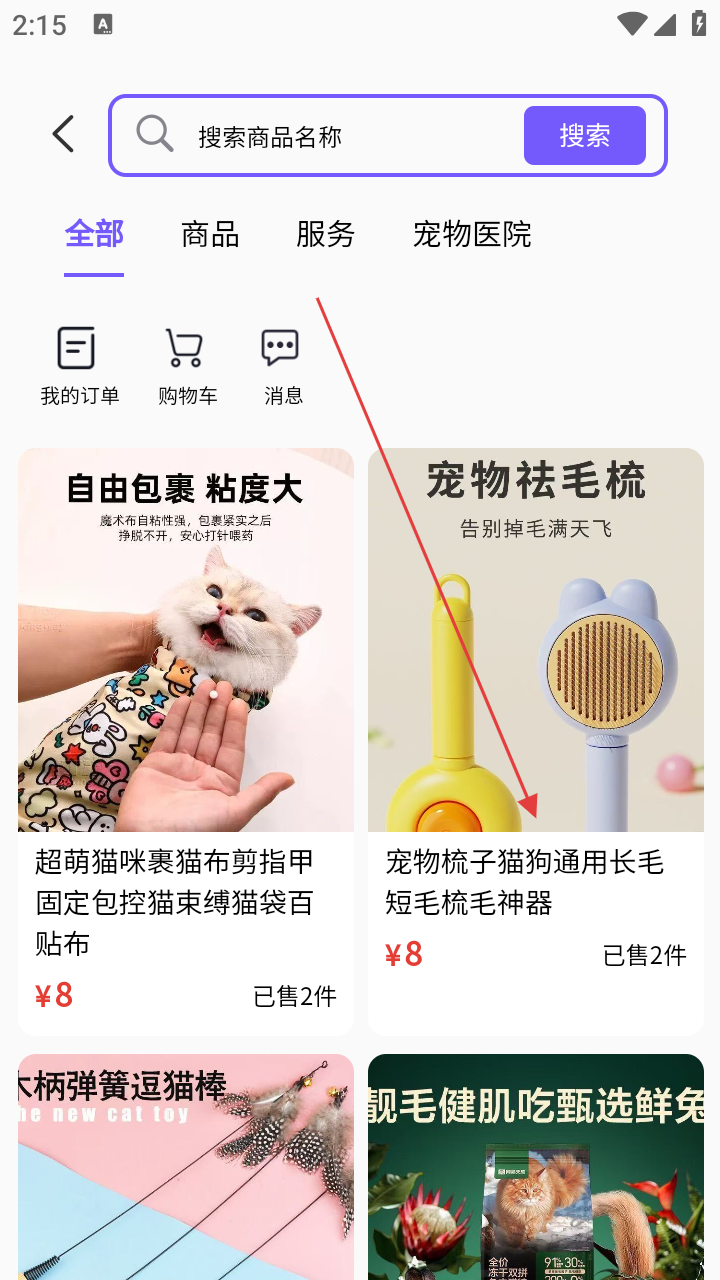Tap the purple 搜索 button

(584, 135)
